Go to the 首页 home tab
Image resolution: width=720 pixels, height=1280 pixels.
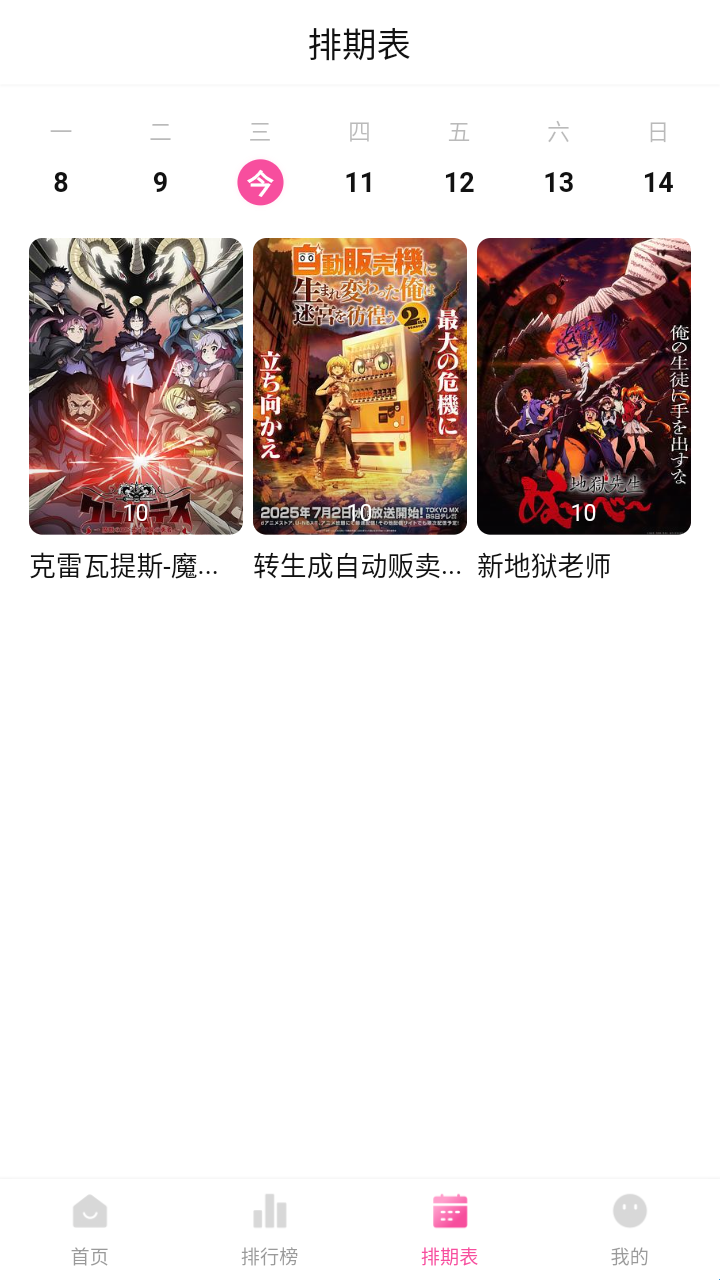click(x=90, y=1228)
